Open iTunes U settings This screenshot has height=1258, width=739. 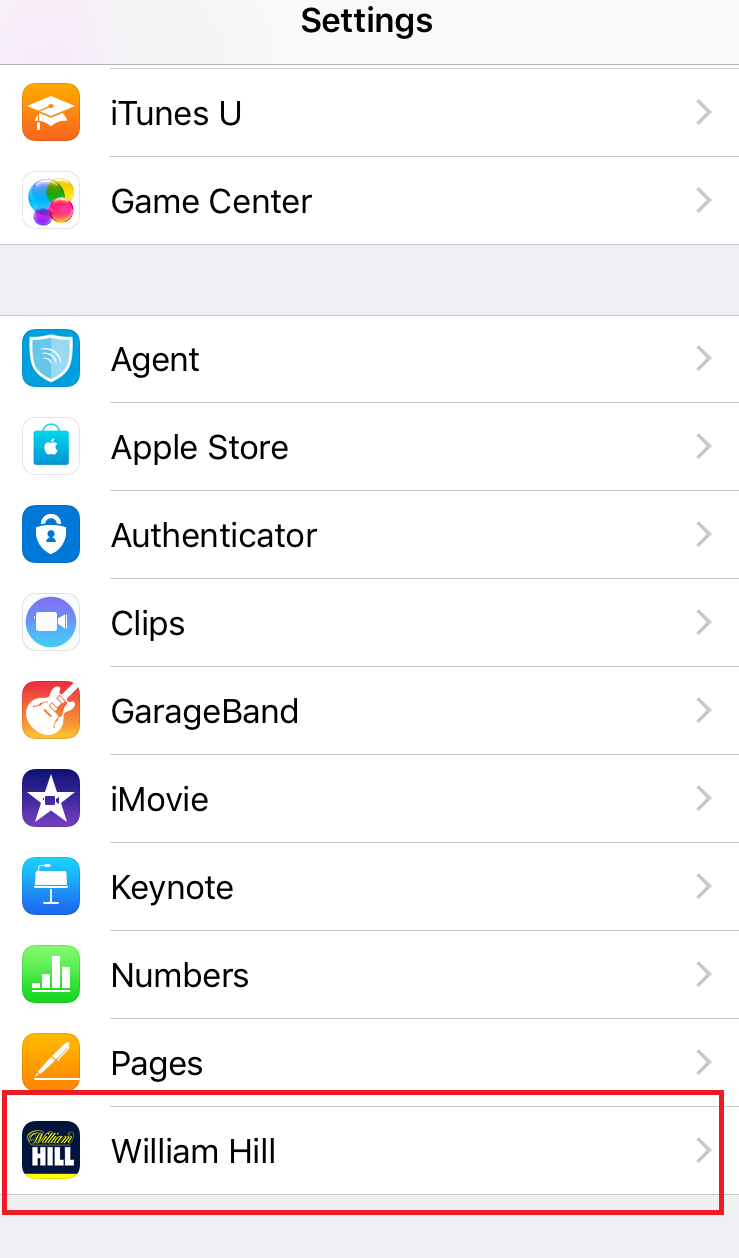(369, 113)
